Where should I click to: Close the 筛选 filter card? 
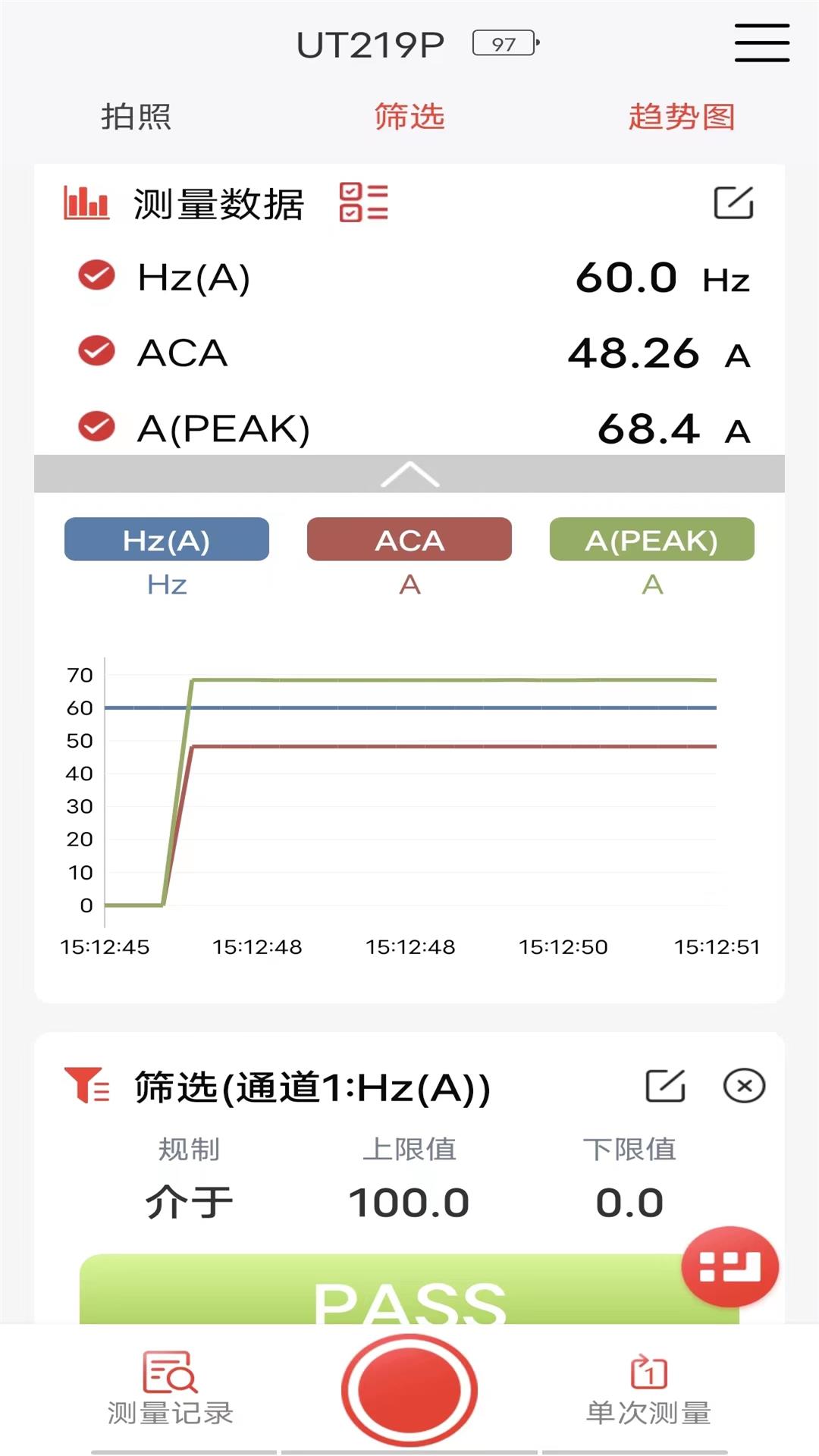coord(744,1085)
